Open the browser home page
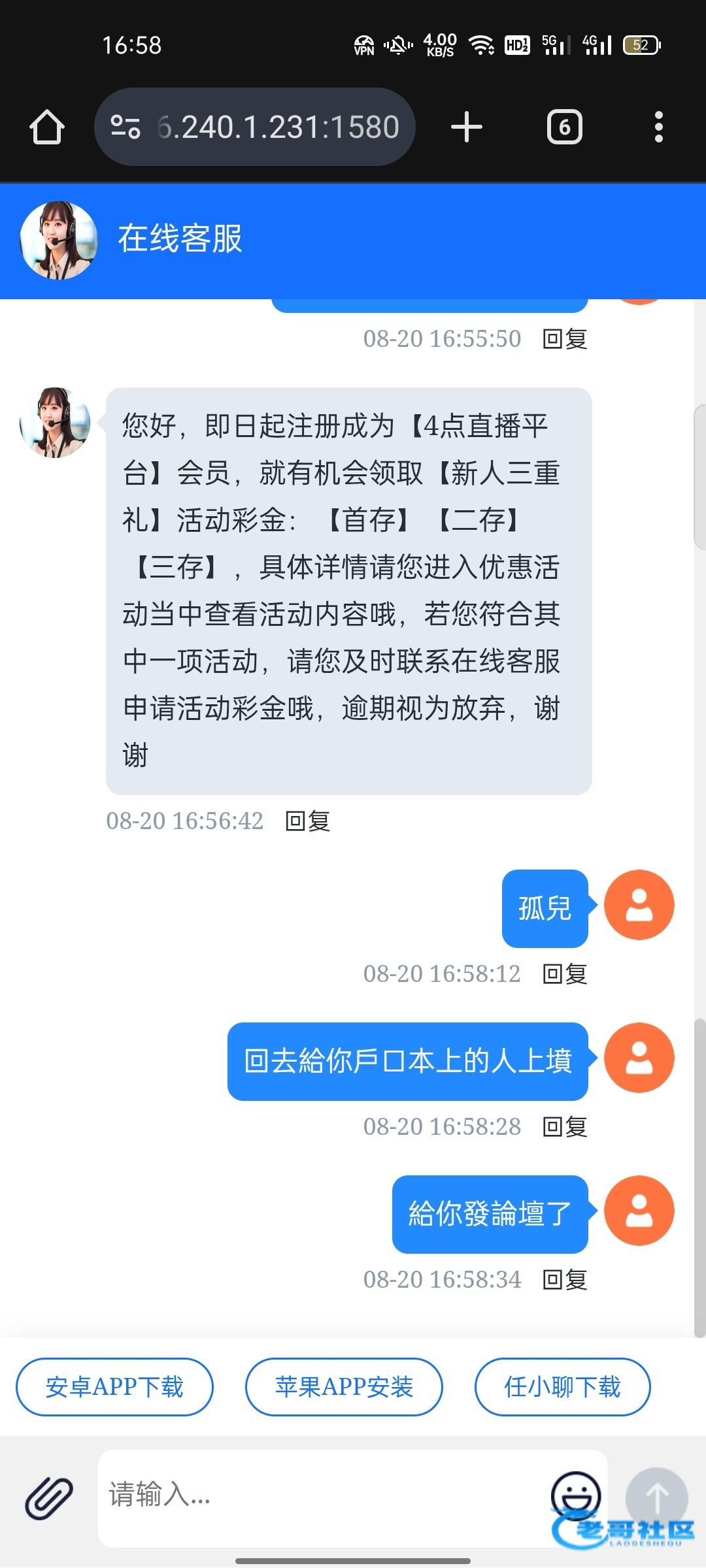 click(x=47, y=127)
